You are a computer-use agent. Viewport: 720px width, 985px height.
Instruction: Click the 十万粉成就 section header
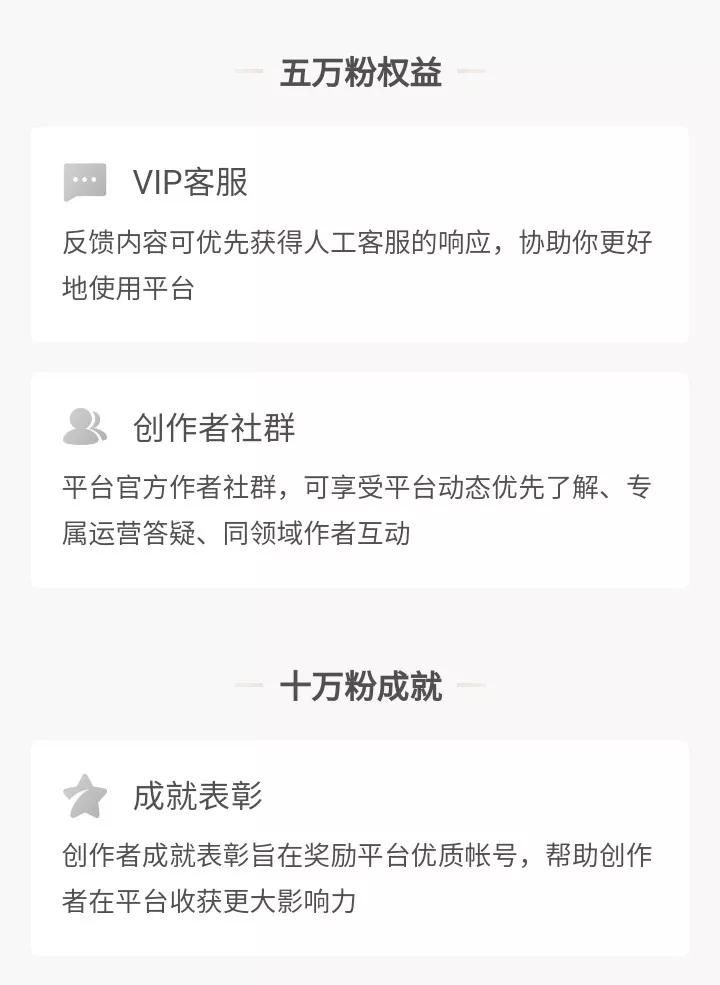[360, 687]
